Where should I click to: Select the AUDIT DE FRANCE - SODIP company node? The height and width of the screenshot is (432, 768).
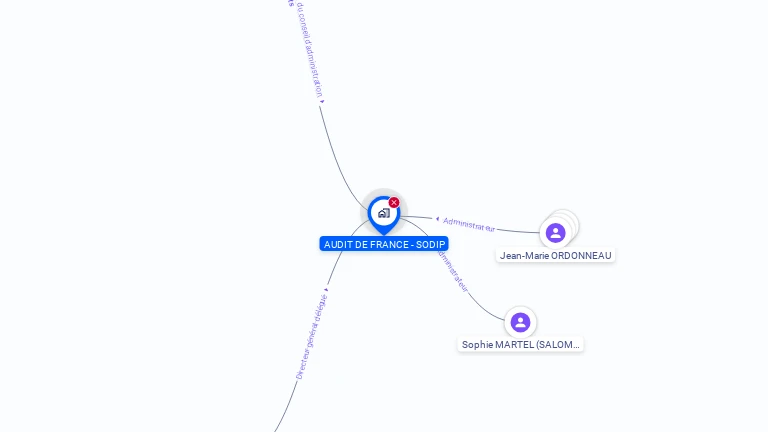383,213
